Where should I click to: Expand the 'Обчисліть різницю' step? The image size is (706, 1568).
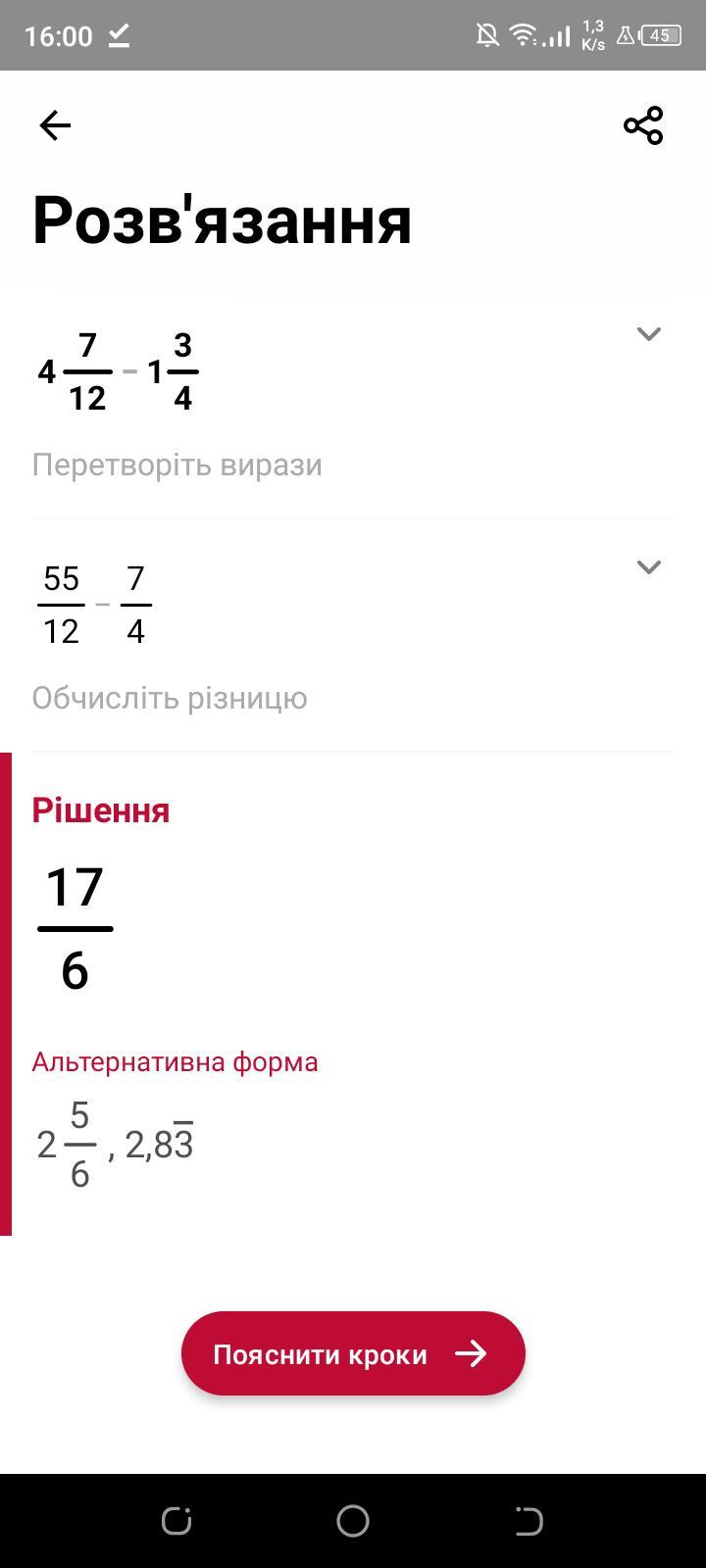pyautogui.click(x=648, y=567)
